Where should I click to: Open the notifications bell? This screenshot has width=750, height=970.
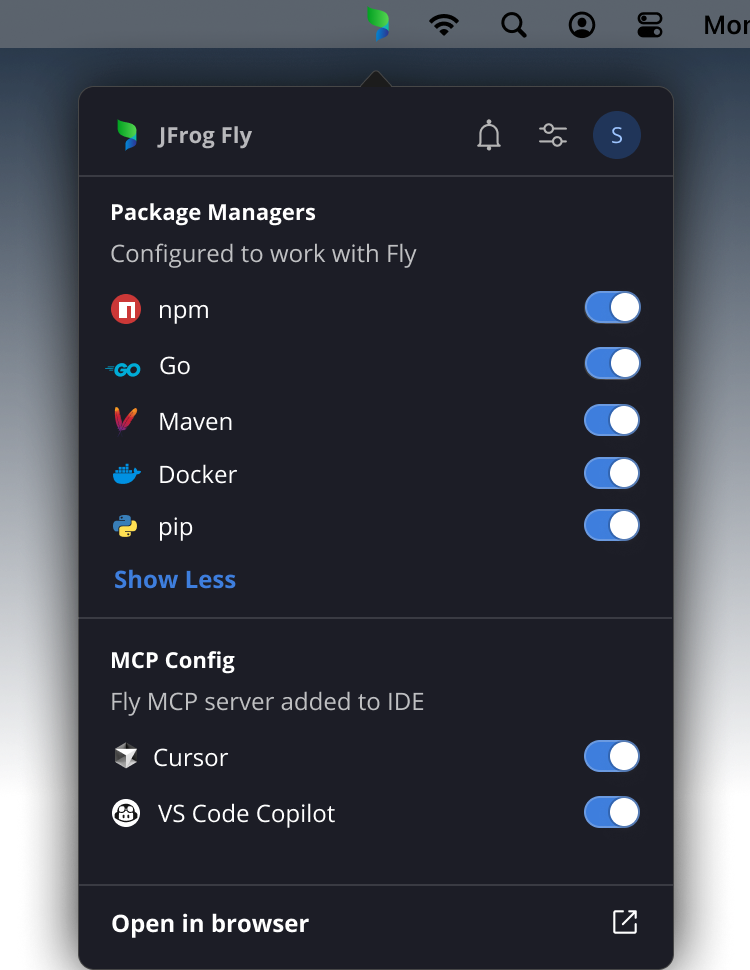pyautogui.click(x=489, y=135)
